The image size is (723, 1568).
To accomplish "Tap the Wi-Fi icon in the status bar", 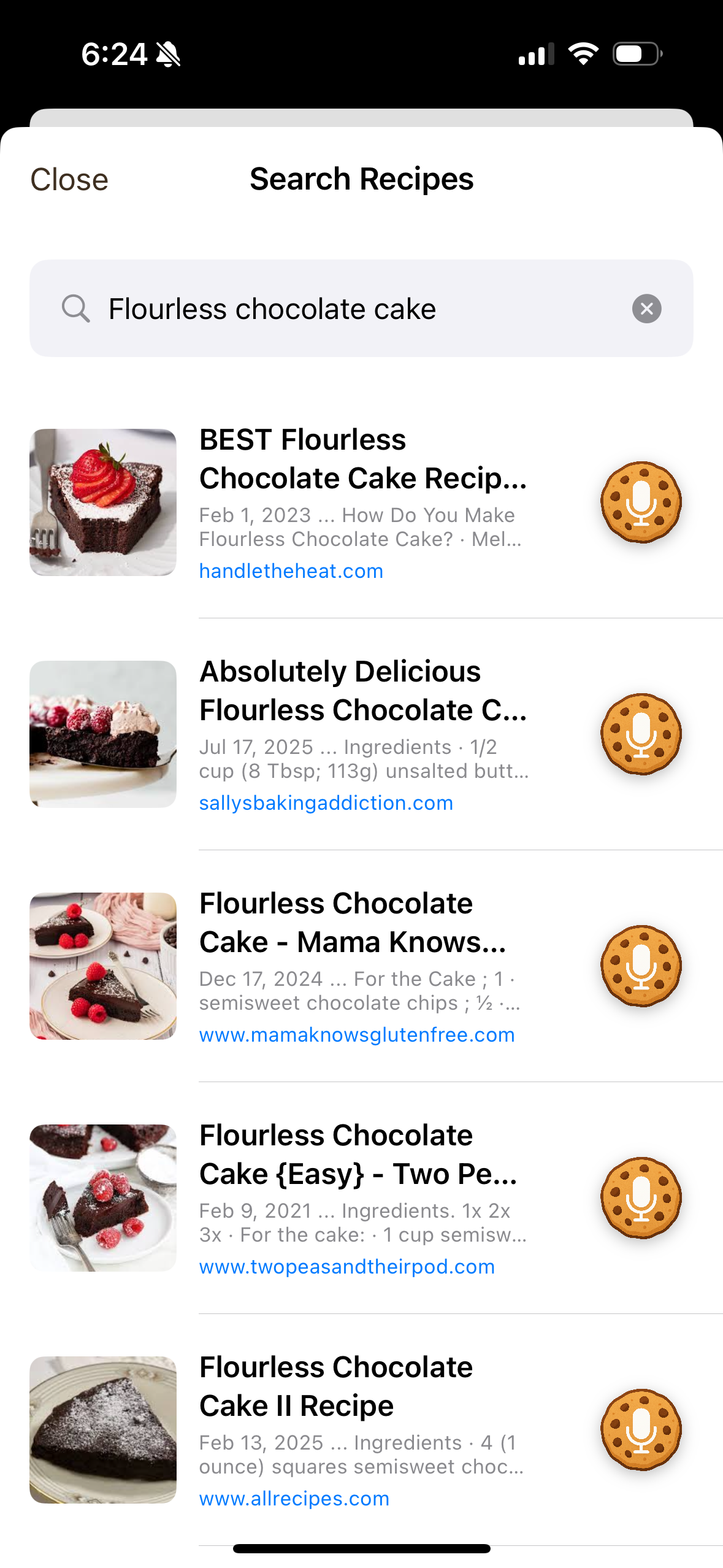I will 583,55.
